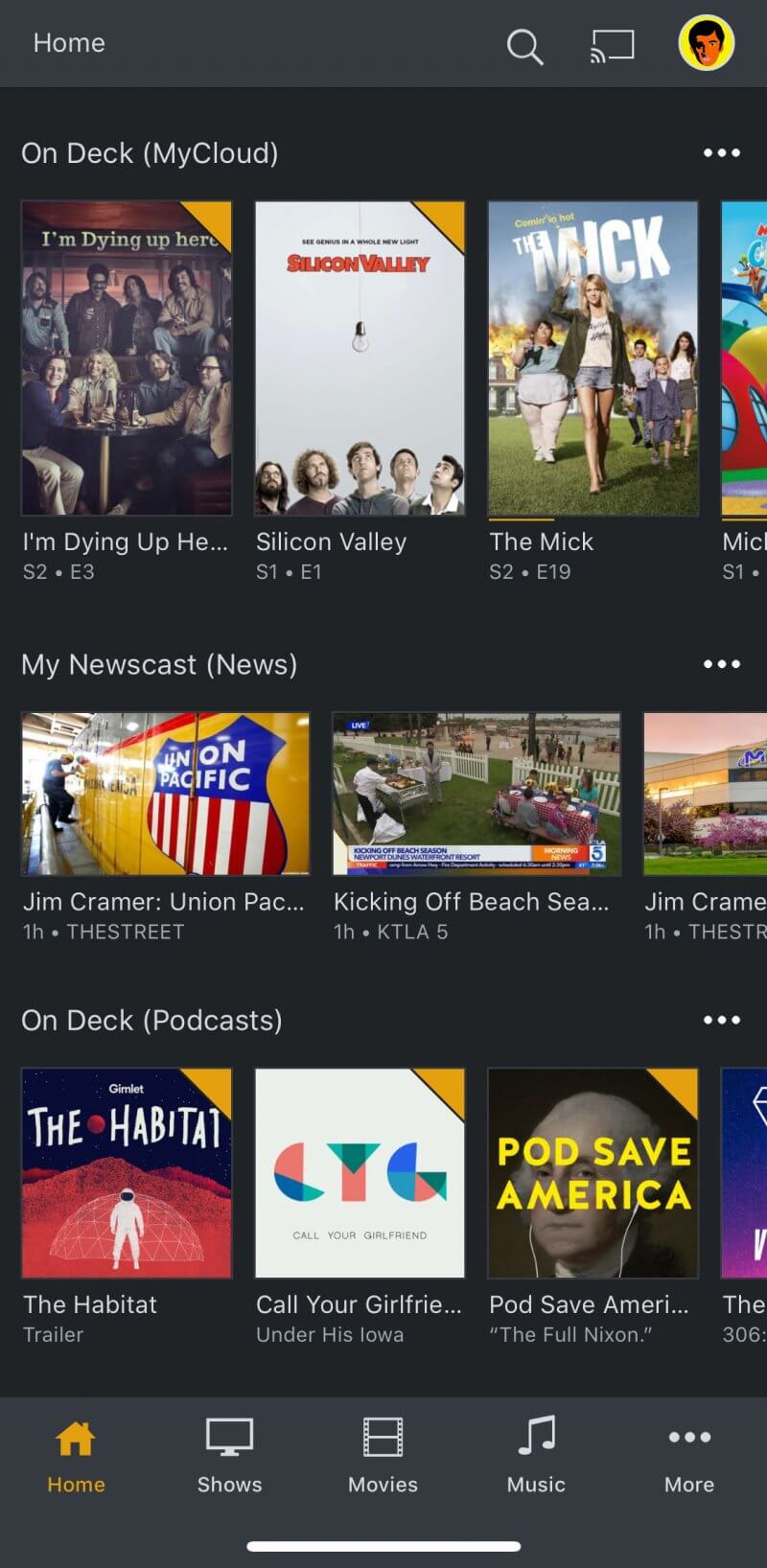This screenshot has height=1568, width=767.
Task: Open more options for On Deck (Podcasts)
Action: [721, 1020]
